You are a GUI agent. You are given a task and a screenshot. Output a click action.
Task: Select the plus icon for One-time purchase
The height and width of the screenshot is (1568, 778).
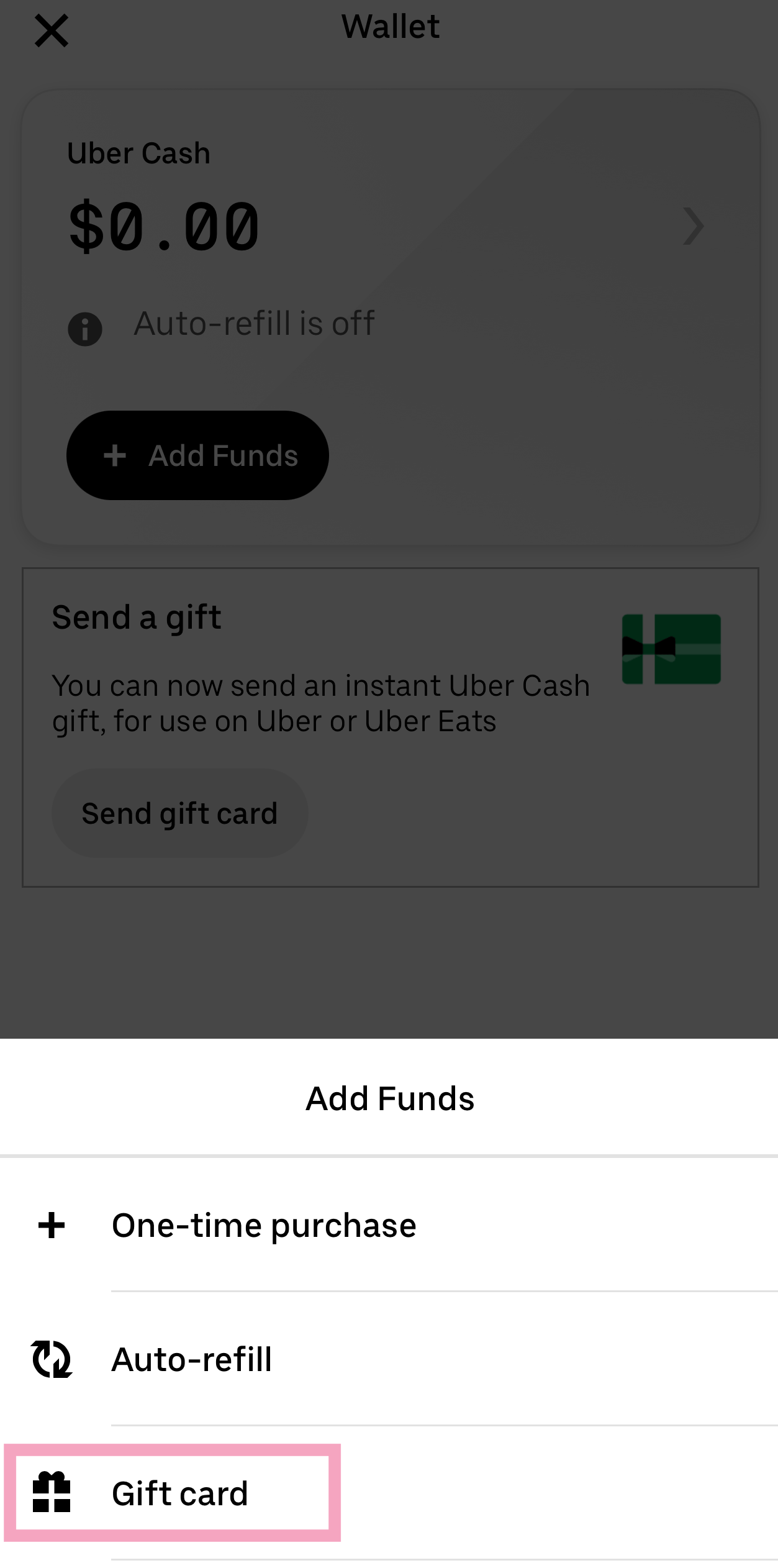click(x=52, y=1224)
